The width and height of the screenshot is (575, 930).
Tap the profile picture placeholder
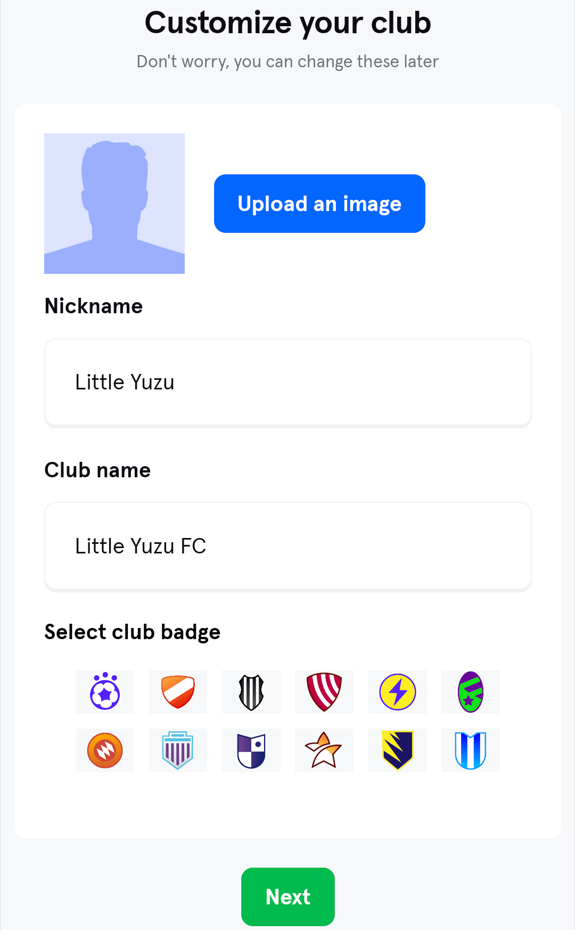[115, 203]
